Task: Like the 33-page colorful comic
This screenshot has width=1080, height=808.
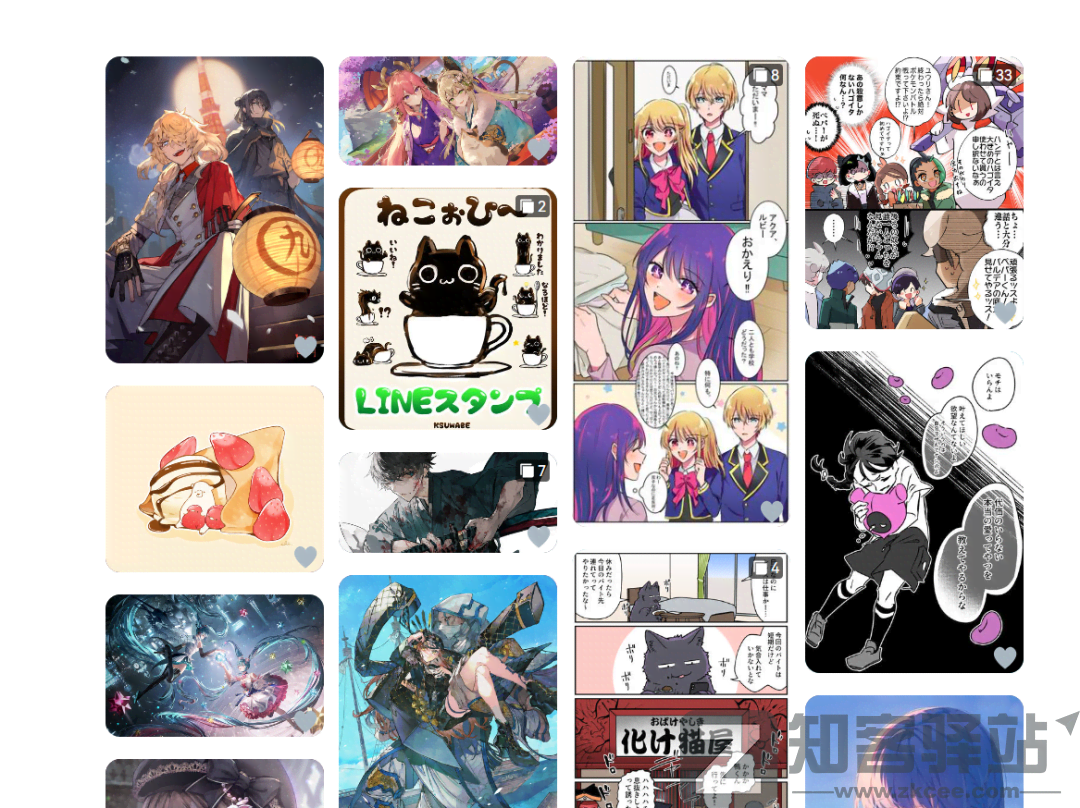Action: click(x=1005, y=313)
